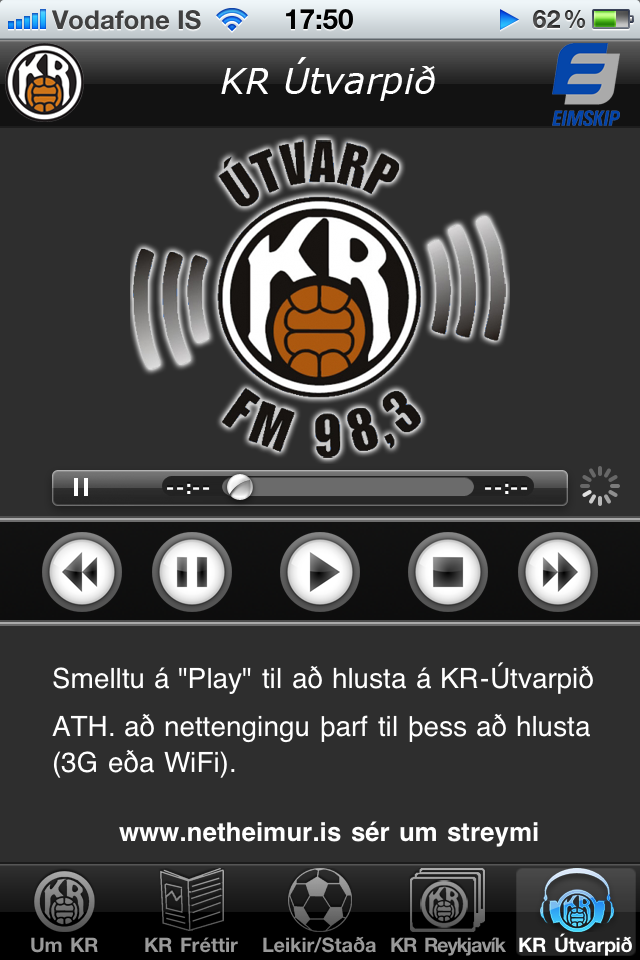This screenshot has width=640, height=960.
Task: Pause the stream with the round pause button
Action: pos(192,573)
